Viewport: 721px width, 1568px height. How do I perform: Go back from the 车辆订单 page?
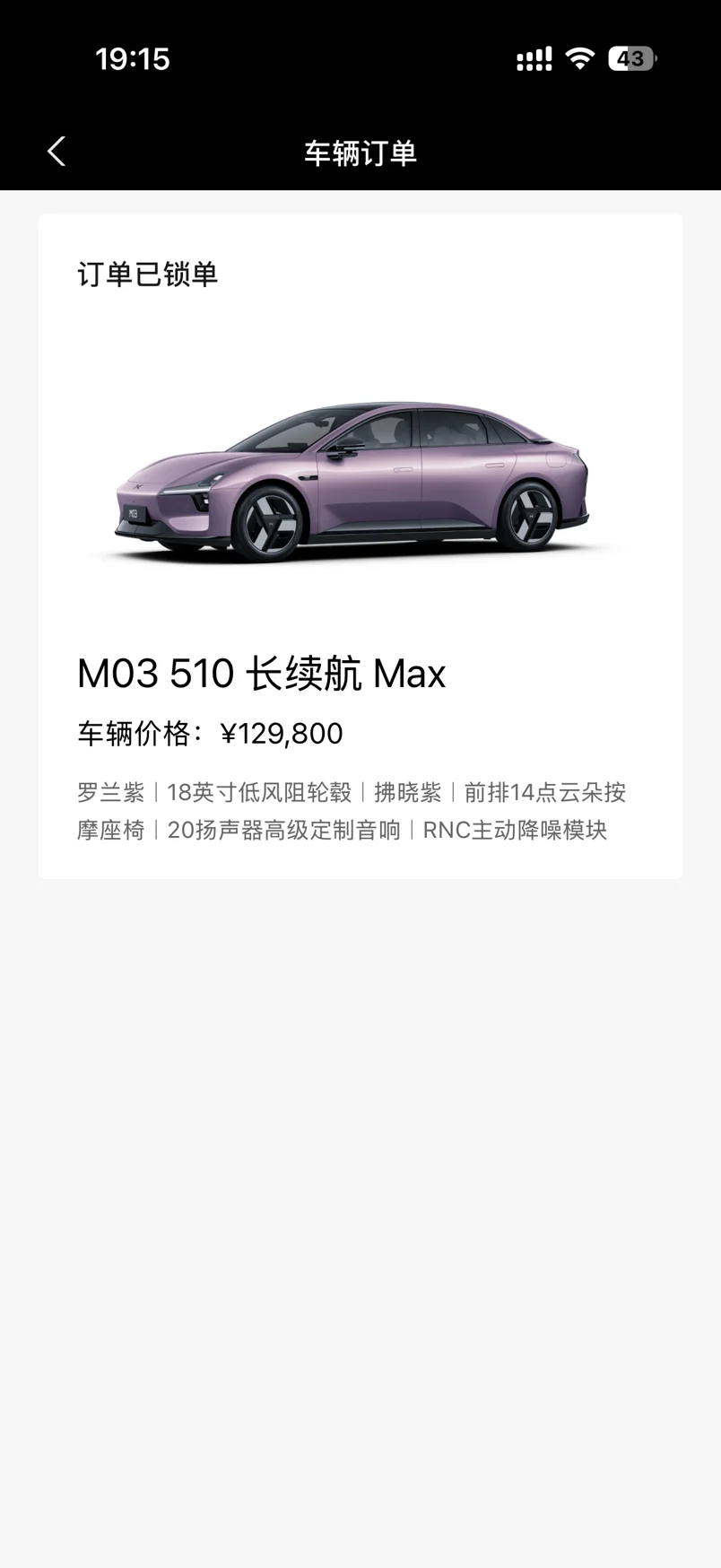56,152
